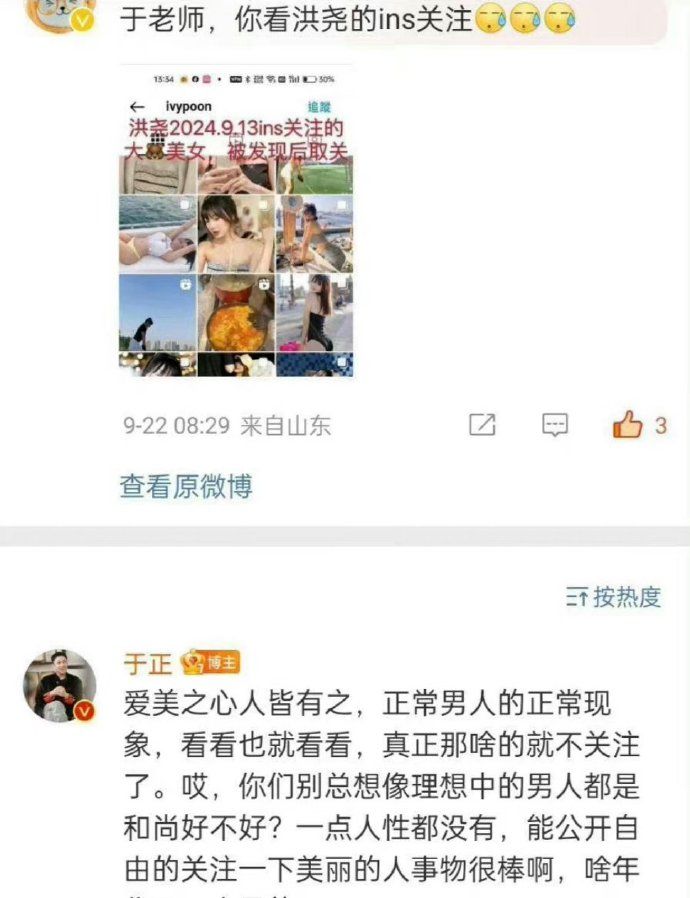Open 查看原微博 to view the original post
Viewport: 690px width, 898px height.
[186, 487]
